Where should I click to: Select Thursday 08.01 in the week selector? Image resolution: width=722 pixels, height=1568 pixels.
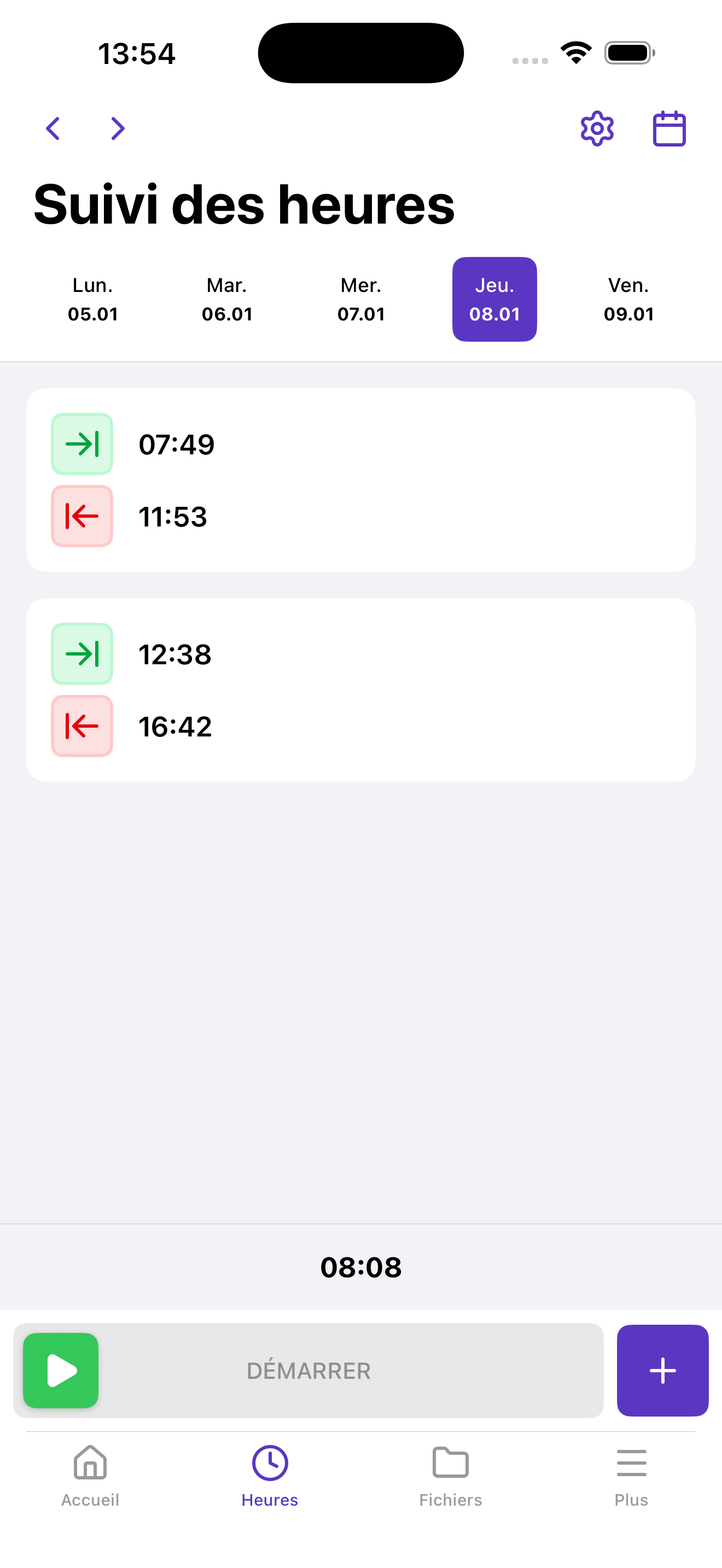[494, 299]
